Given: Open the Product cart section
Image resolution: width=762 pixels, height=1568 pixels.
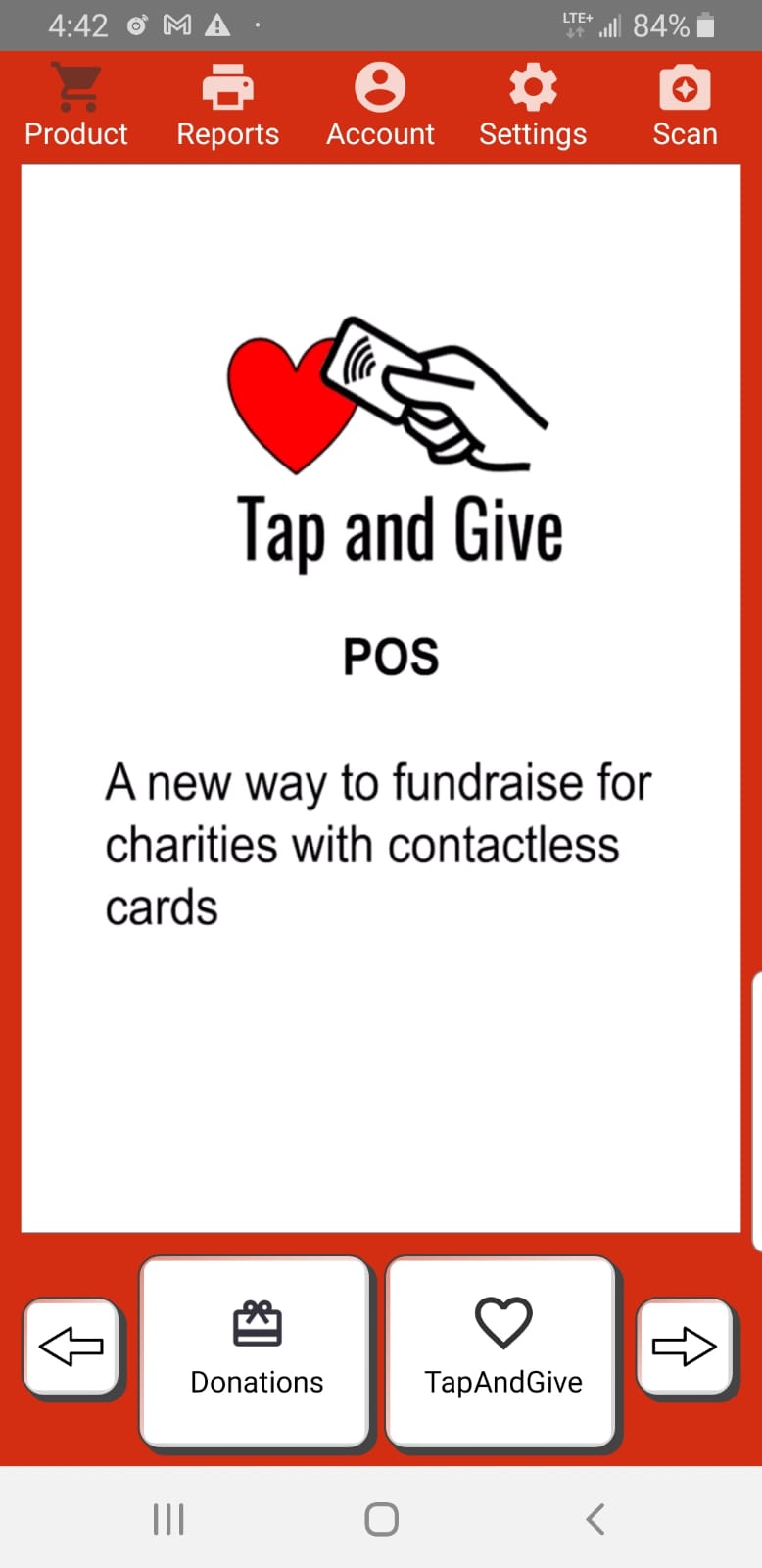Looking at the screenshot, I should pyautogui.click(x=76, y=106).
